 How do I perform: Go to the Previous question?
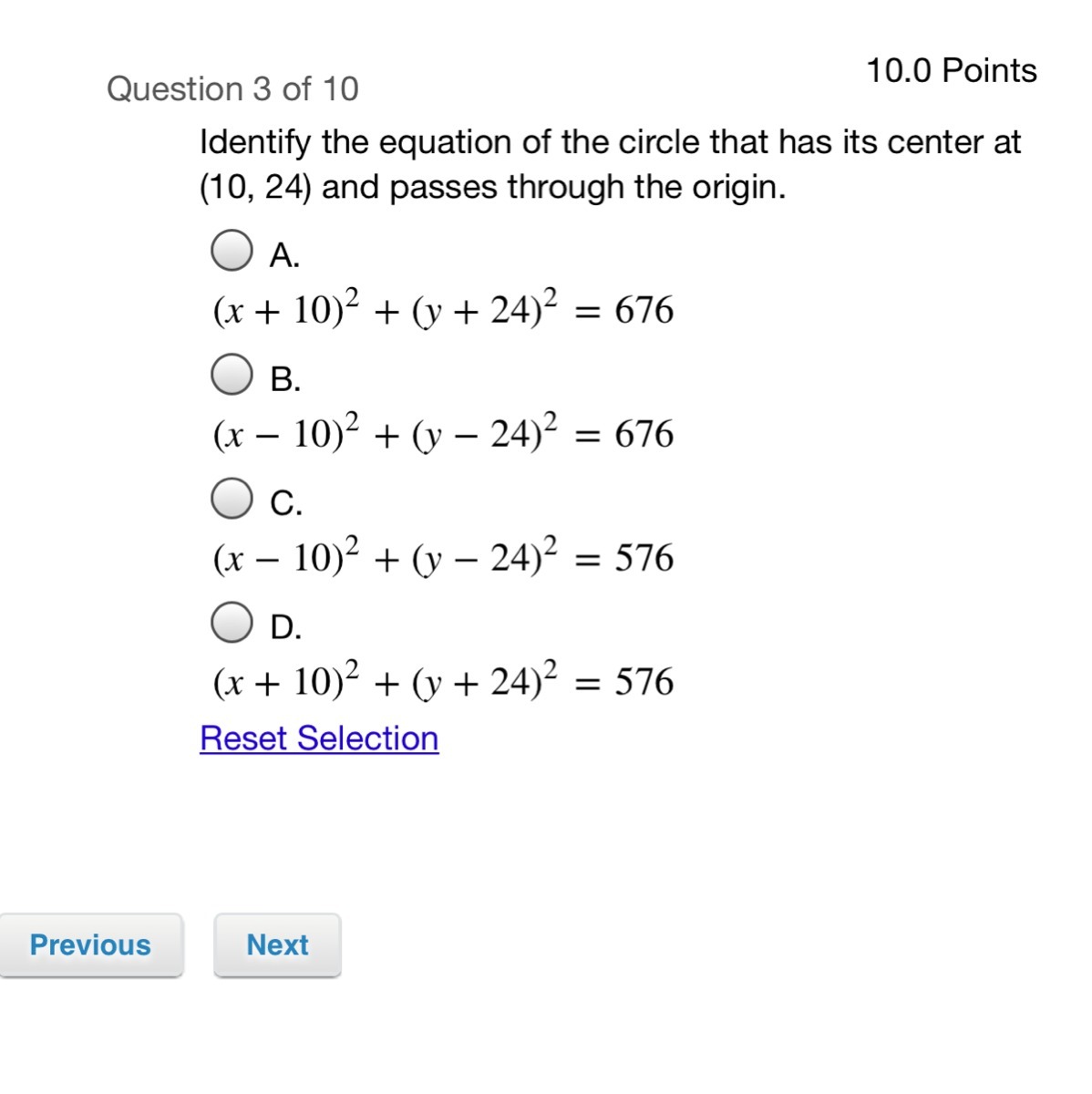(90, 944)
